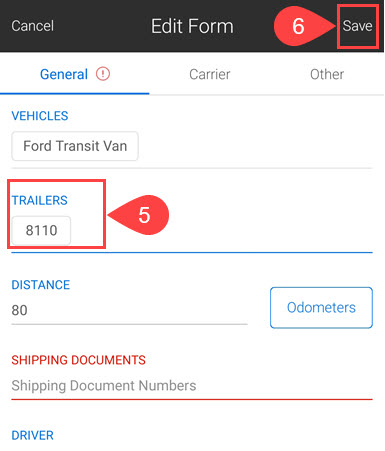Switch to the Other tab
This screenshot has width=385, height=451.
[327, 74]
